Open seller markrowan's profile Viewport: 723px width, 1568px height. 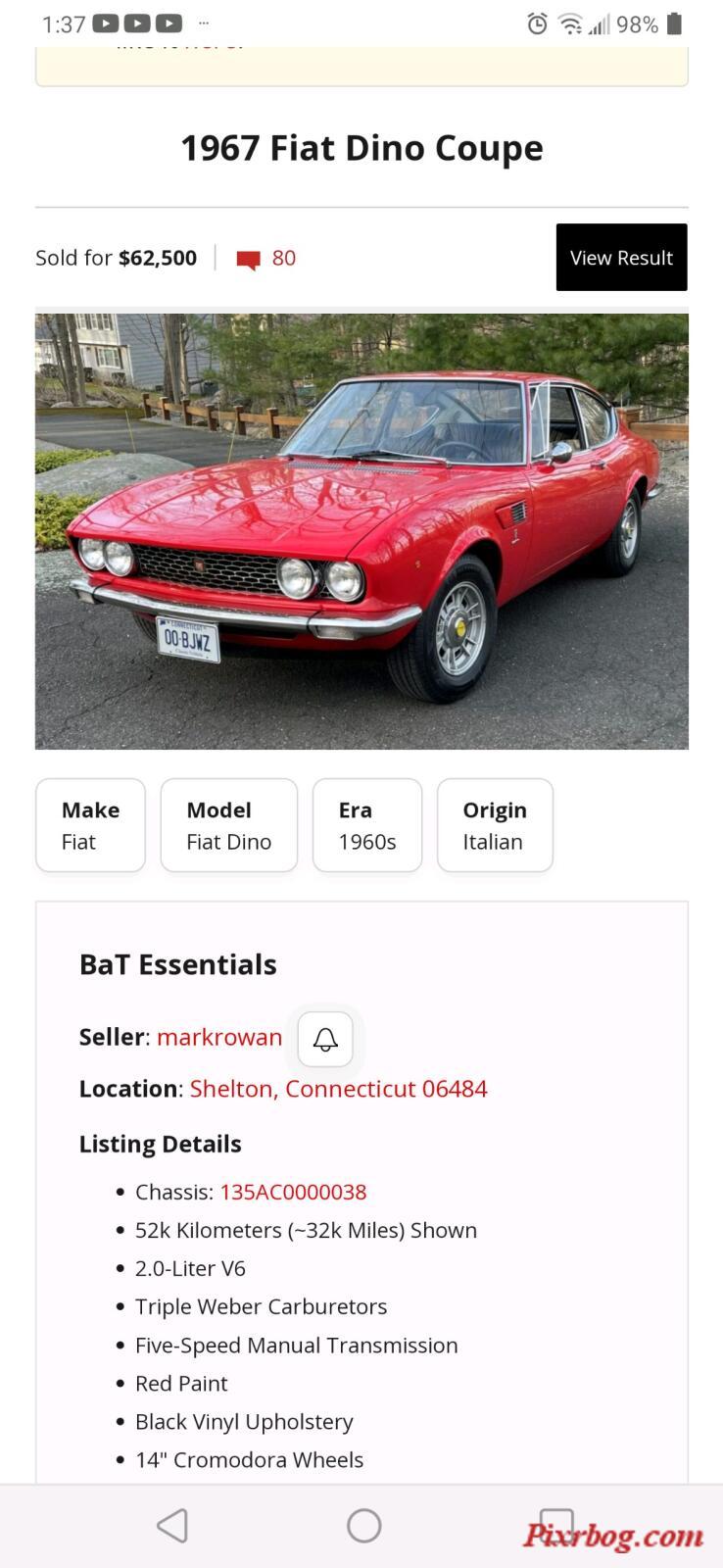click(x=219, y=1037)
